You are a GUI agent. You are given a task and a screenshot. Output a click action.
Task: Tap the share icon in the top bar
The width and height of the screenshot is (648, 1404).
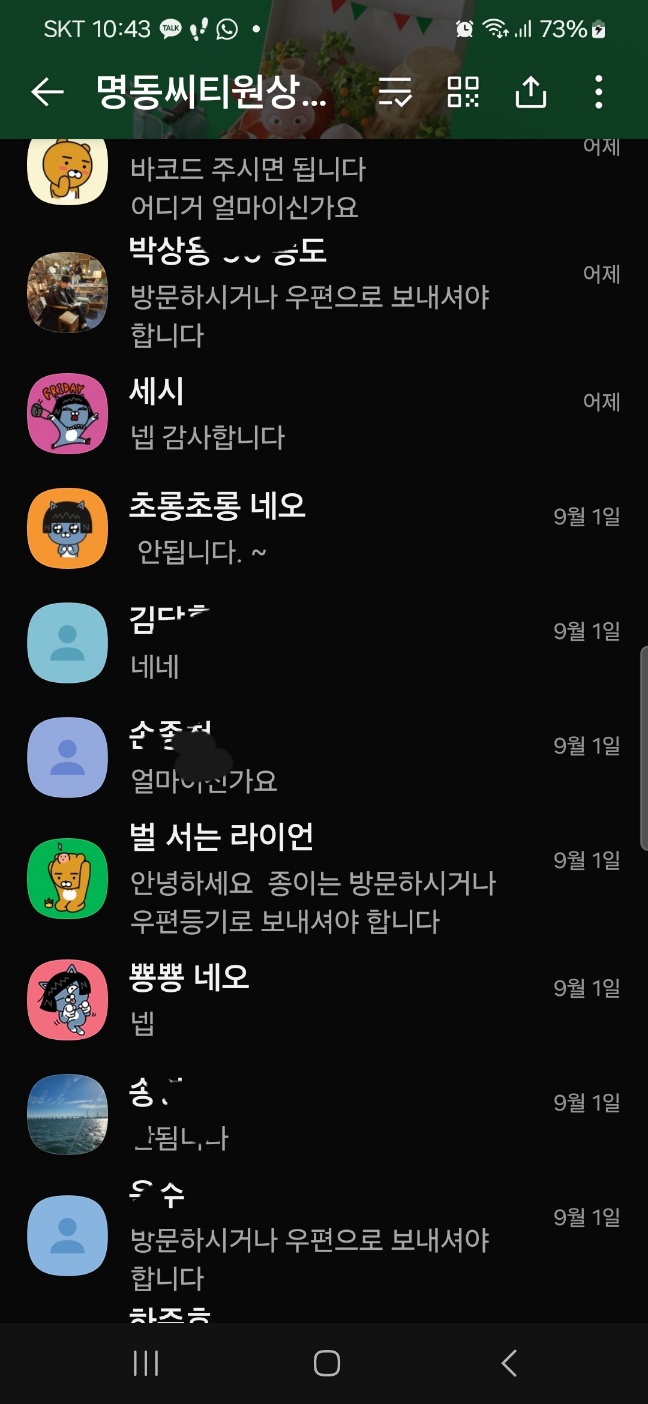point(531,93)
